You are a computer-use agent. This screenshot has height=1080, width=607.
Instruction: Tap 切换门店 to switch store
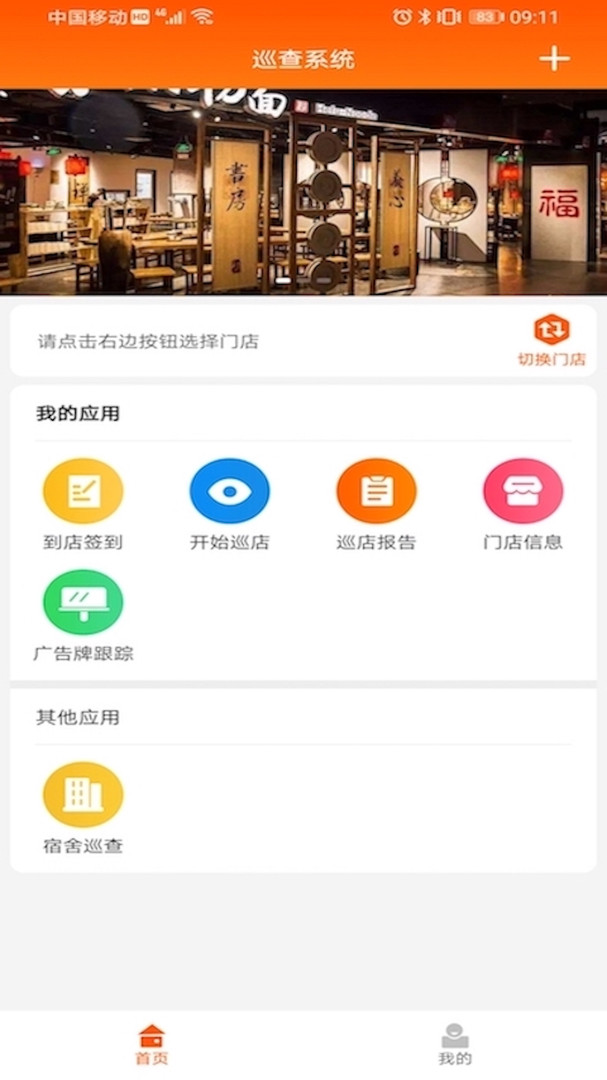(x=551, y=340)
